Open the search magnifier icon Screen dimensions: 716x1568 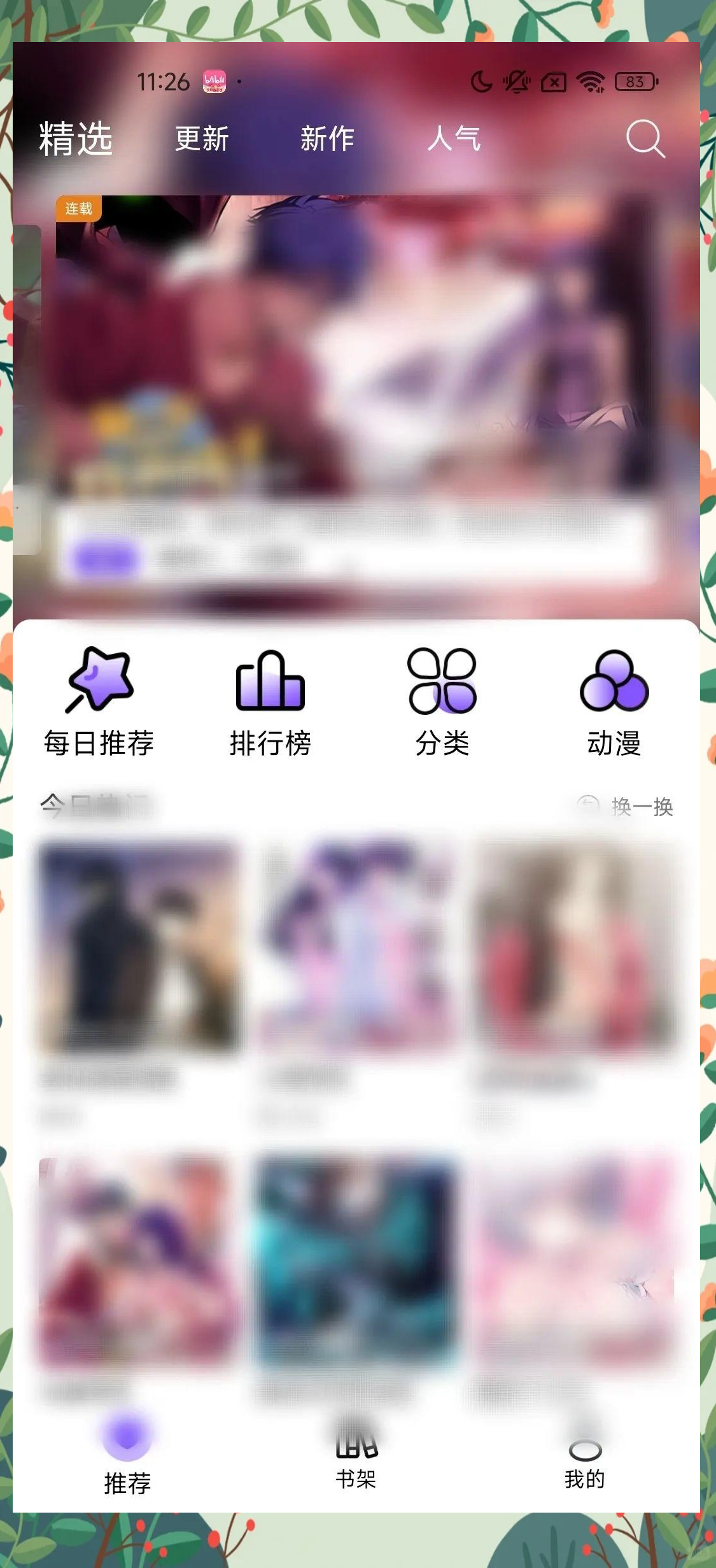tap(645, 138)
